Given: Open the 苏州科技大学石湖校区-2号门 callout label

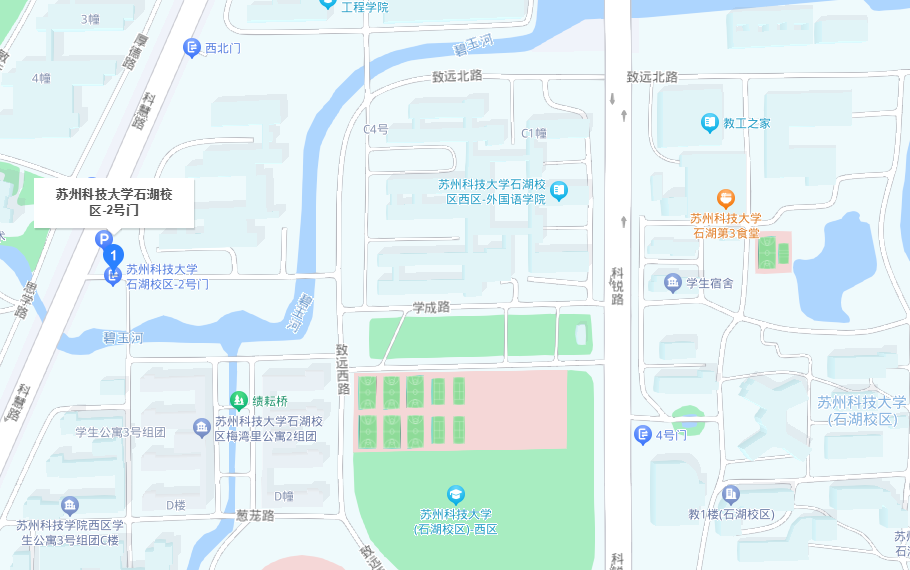Looking at the screenshot, I should click(x=114, y=202).
